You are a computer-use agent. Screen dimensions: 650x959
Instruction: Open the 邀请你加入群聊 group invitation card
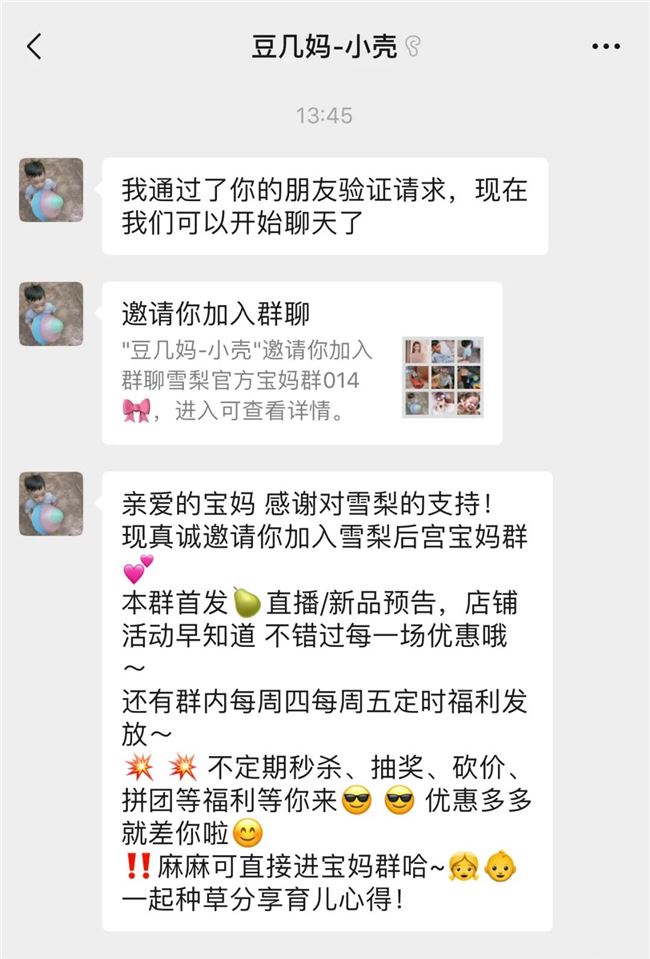(x=300, y=363)
